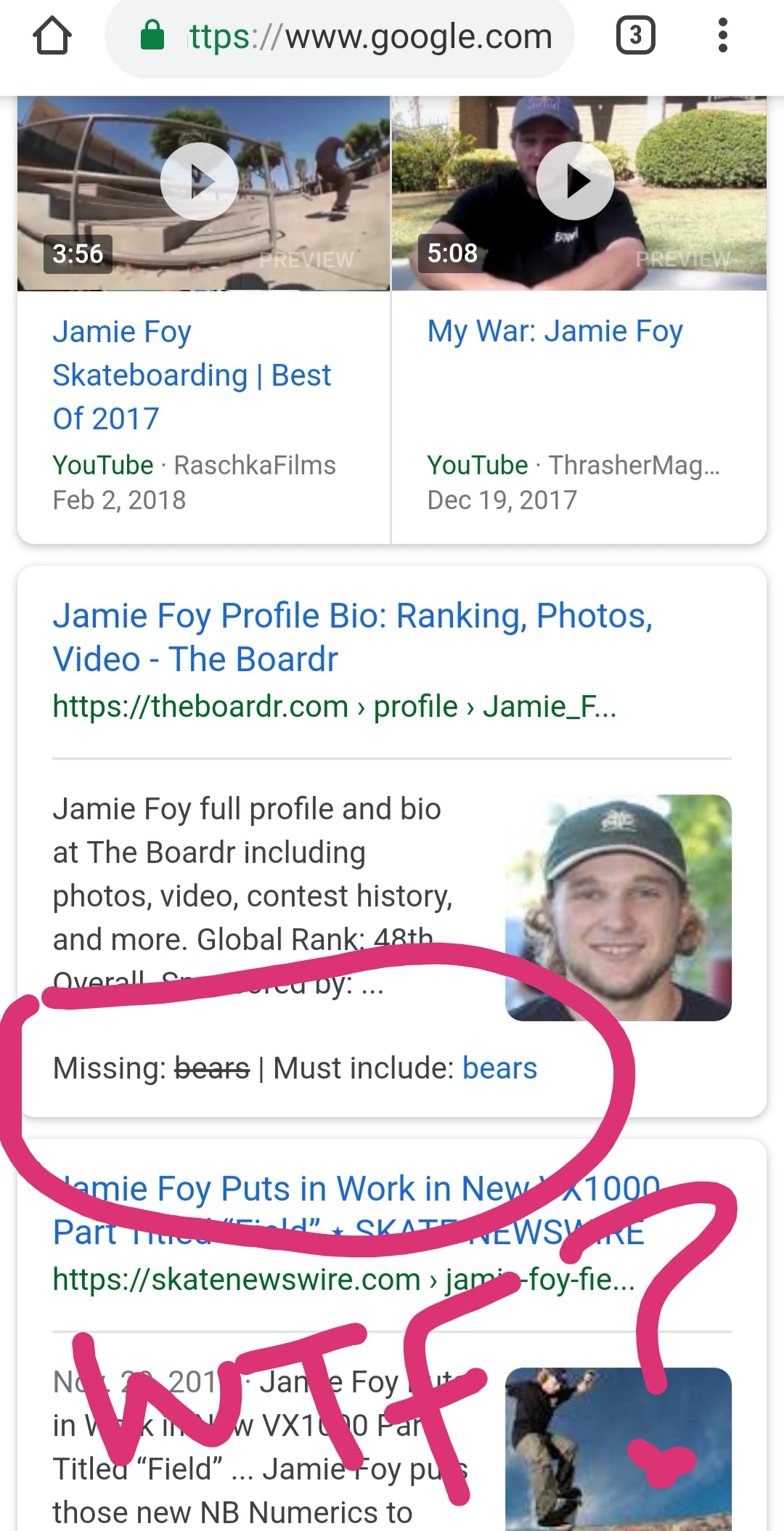Play the 5:08 My War video

(x=576, y=182)
